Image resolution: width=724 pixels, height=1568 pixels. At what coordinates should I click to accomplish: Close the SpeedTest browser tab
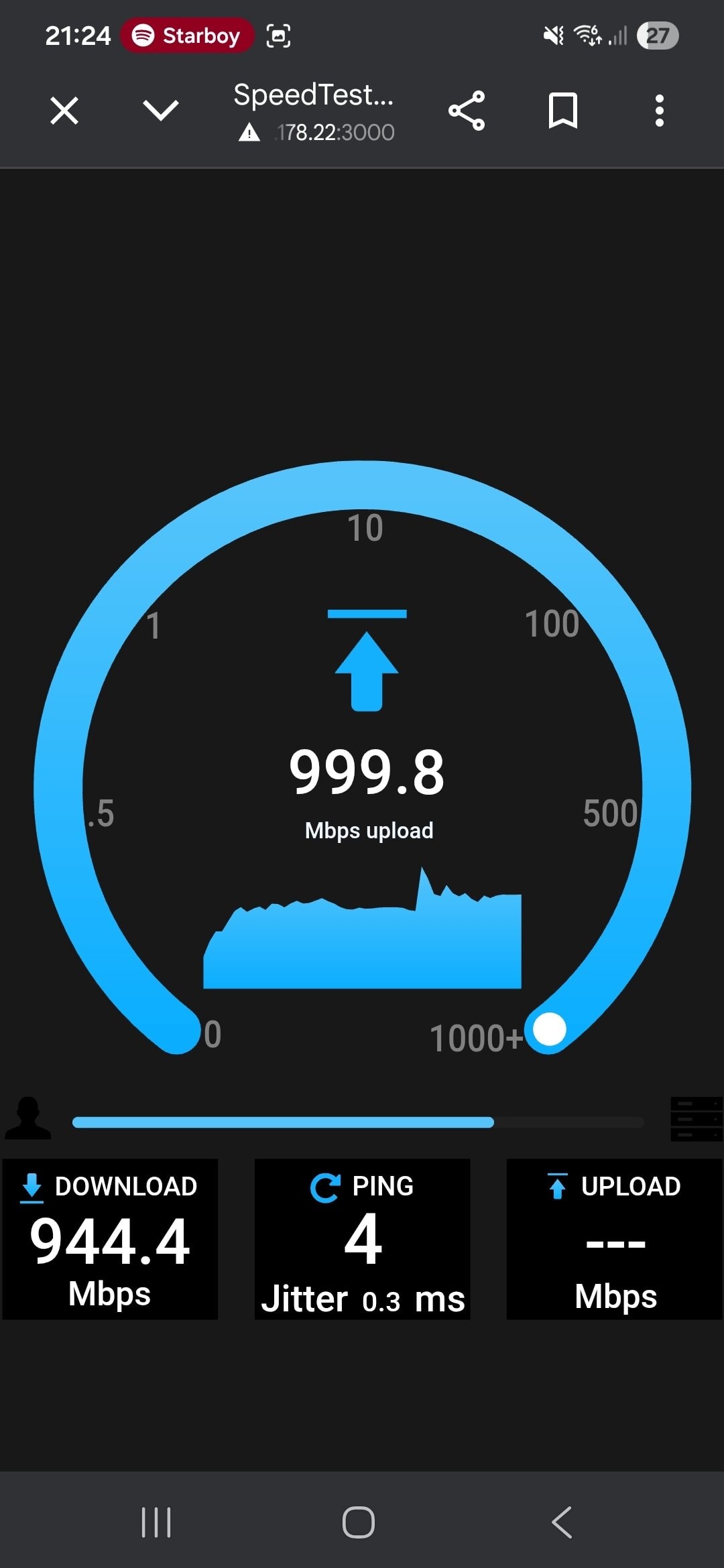click(64, 111)
